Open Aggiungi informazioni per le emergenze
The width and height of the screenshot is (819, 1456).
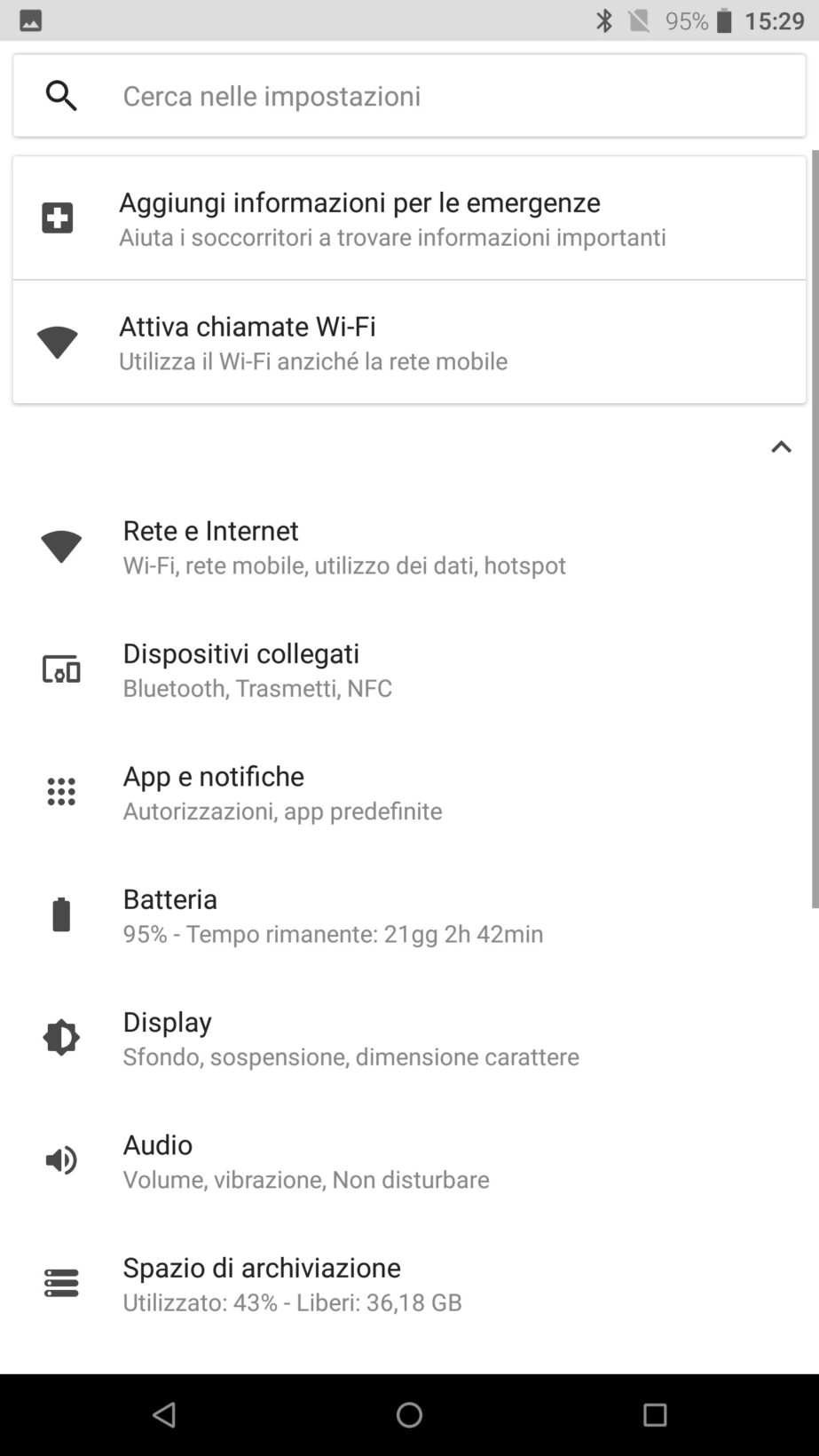coord(408,218)
